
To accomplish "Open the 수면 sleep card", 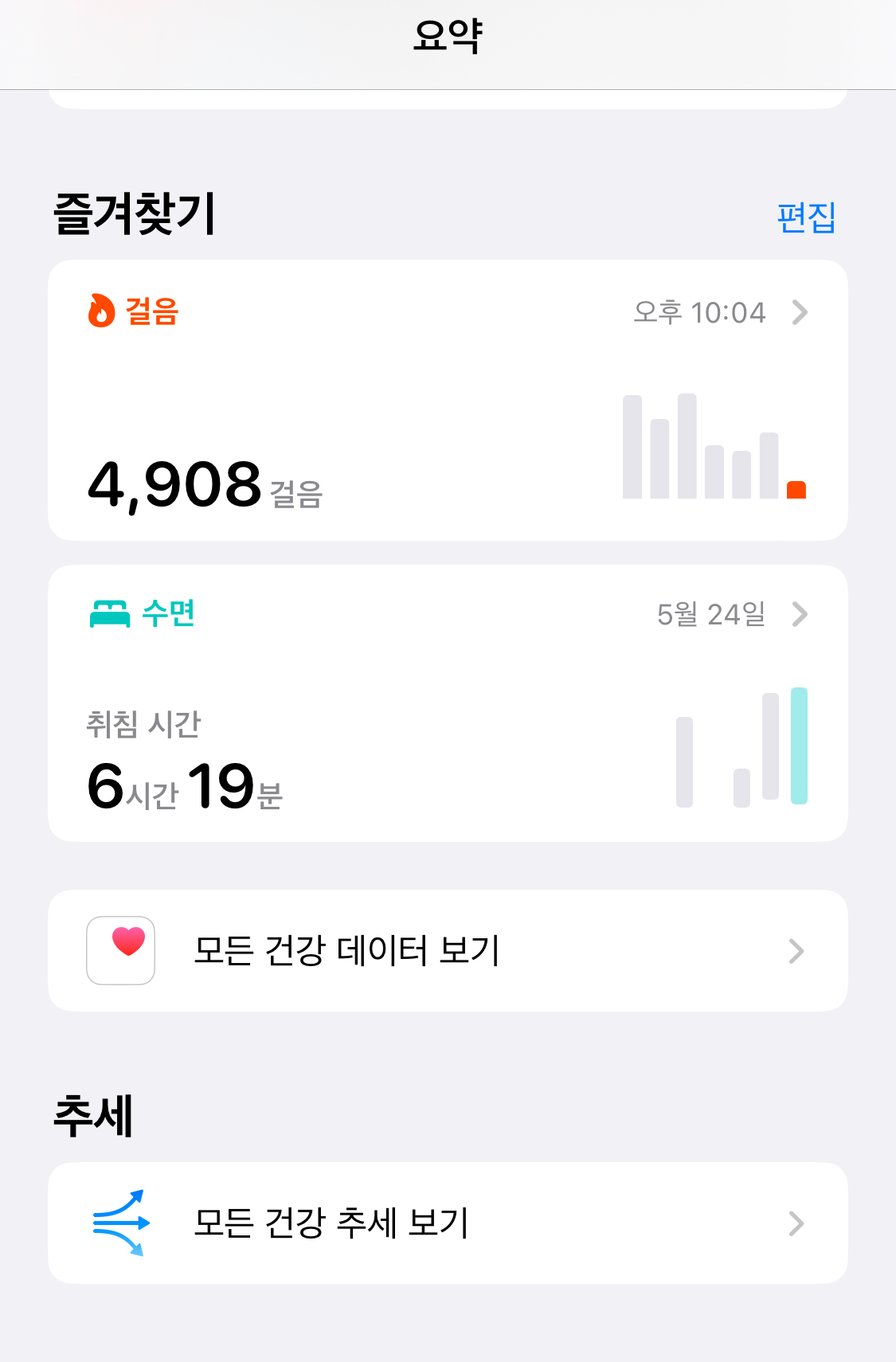I will pos(448,703).
